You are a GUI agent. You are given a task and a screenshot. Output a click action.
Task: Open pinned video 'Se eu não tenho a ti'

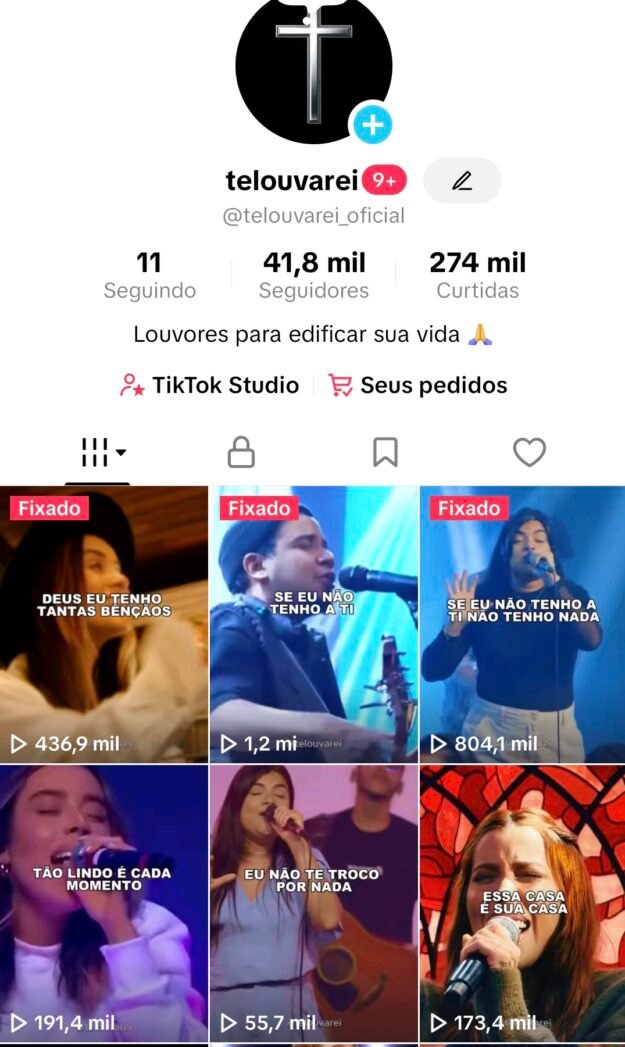313,625
